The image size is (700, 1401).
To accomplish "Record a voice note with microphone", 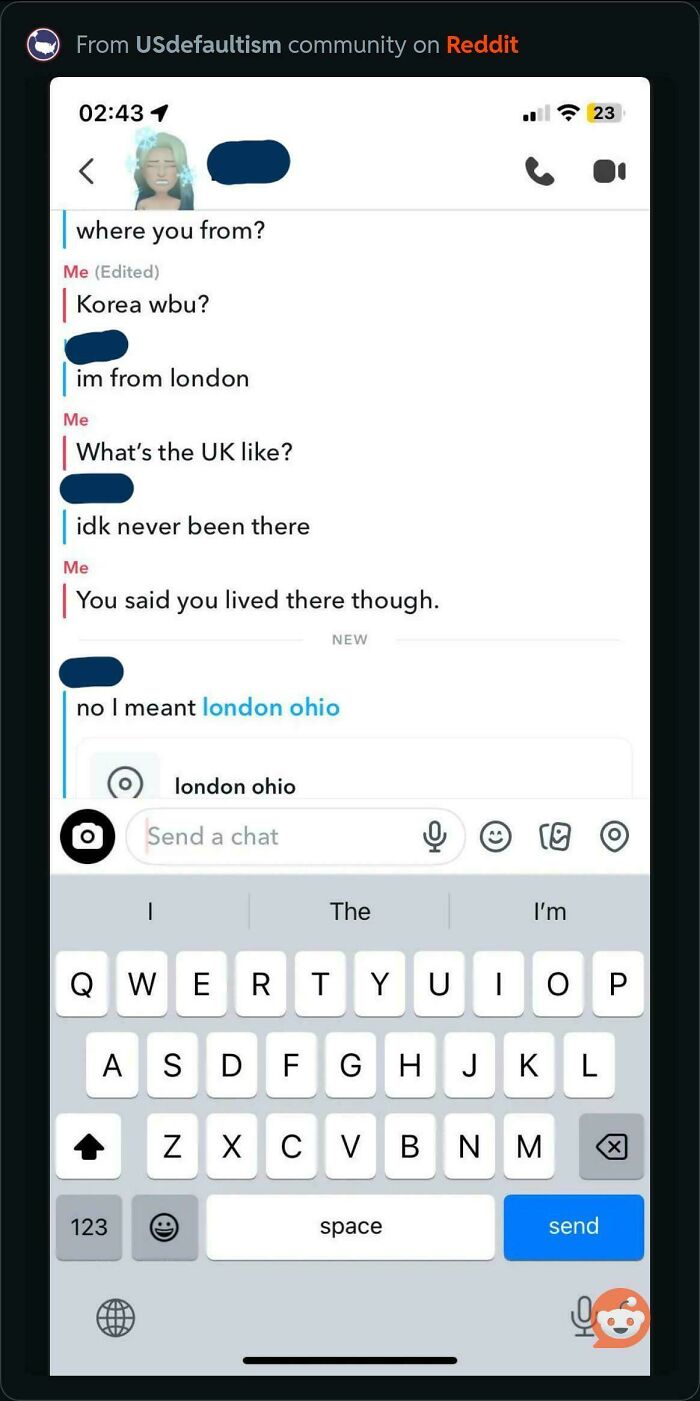I will pyautogui.click(x=434, y=836).
